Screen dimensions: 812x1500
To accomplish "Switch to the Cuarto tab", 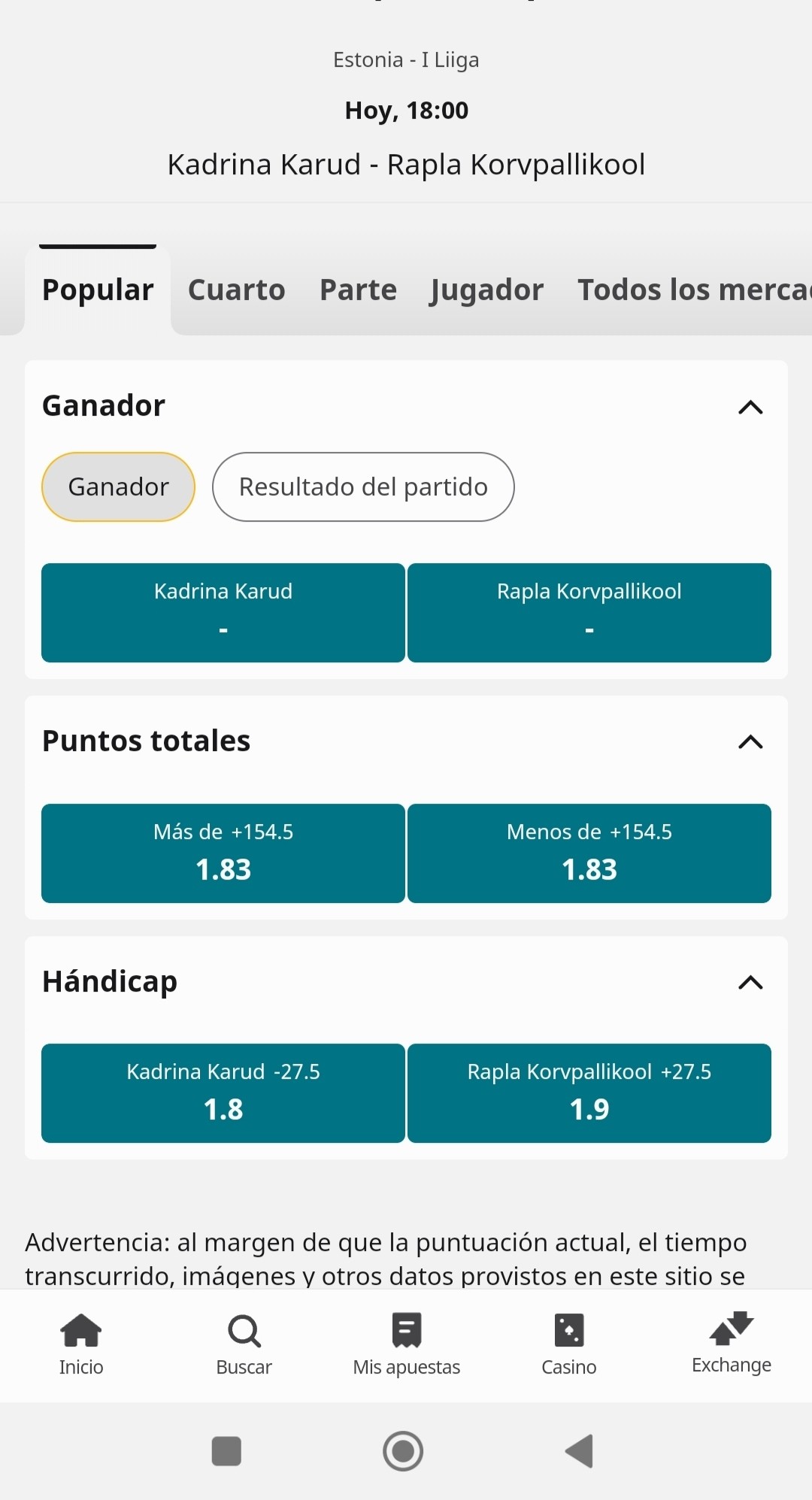I will pos(236,290).
